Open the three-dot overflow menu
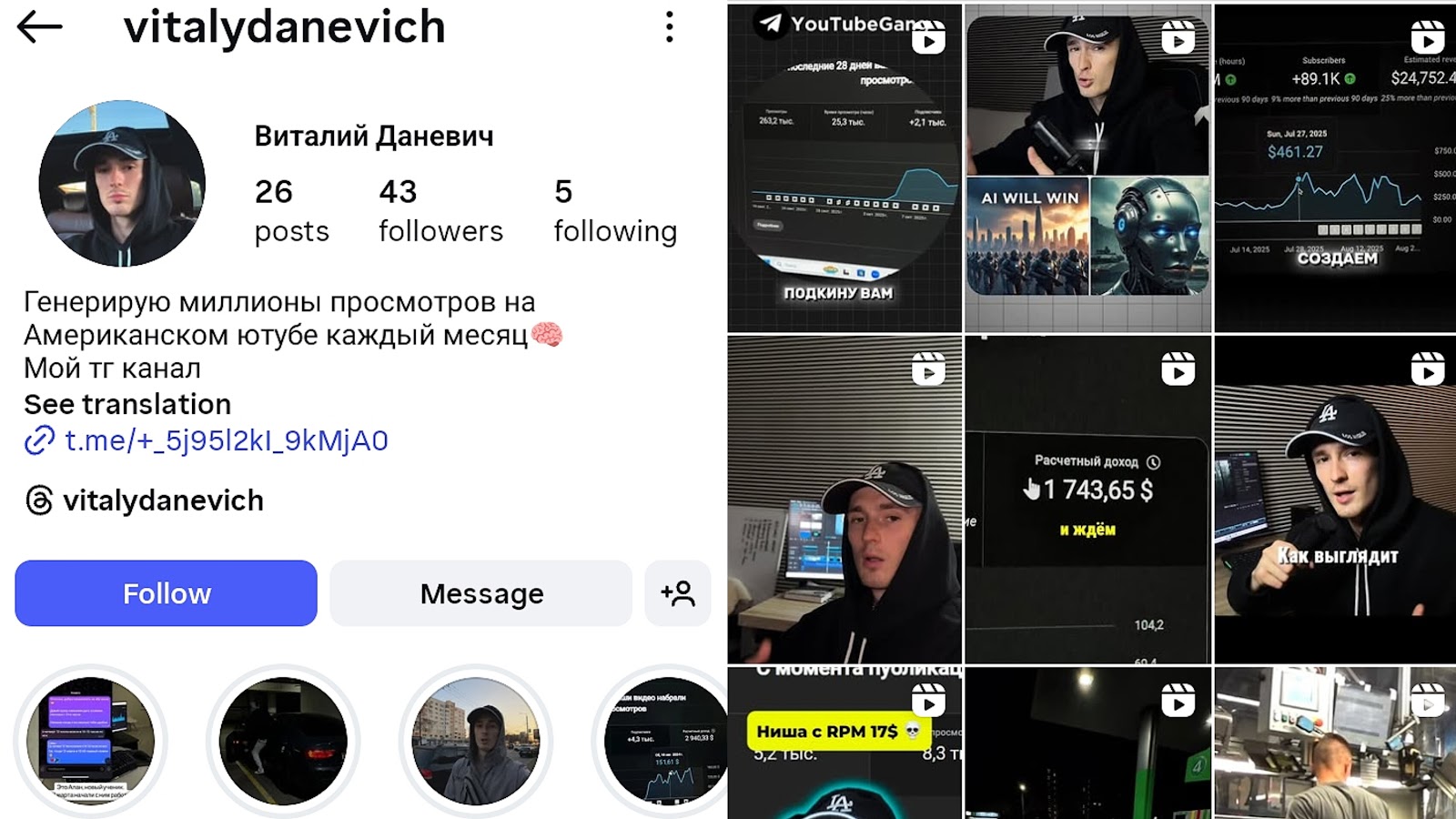The width and height of the screenshot is (1456, 819). coord(669,27)
